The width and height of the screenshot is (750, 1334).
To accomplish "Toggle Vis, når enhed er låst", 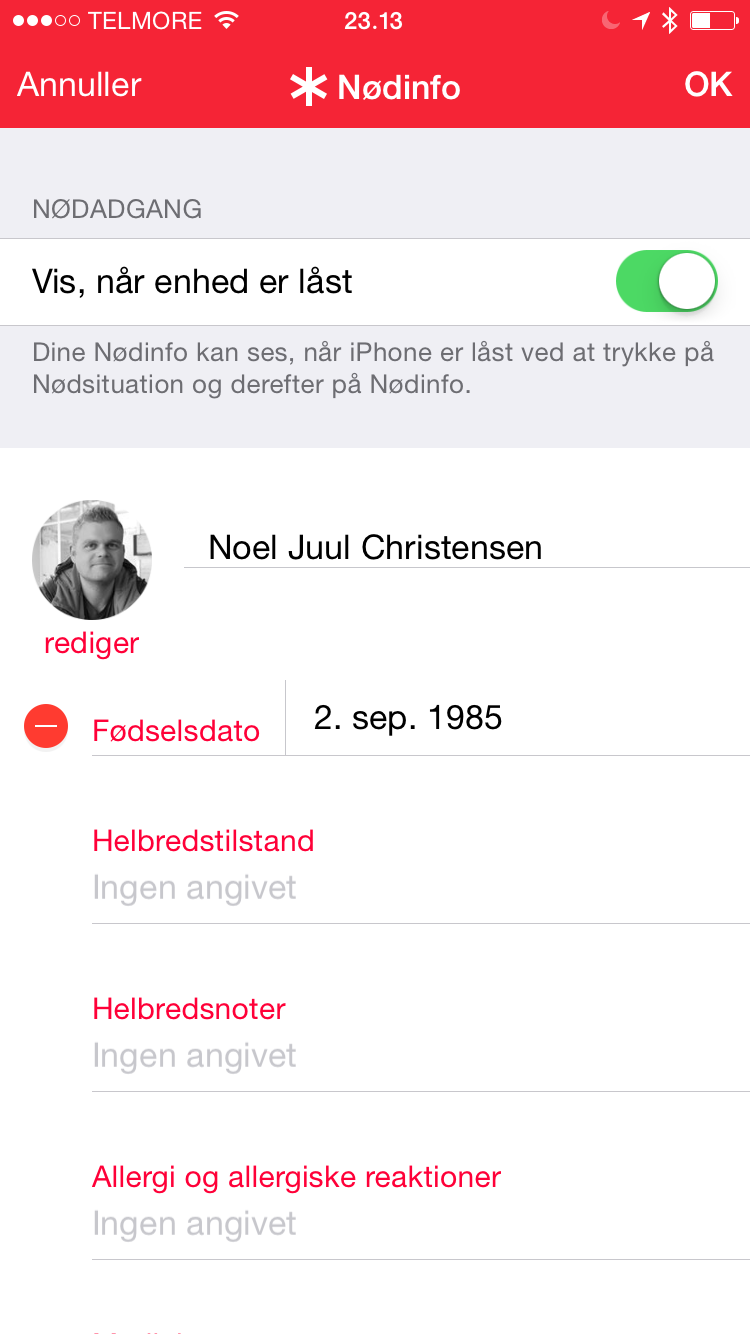I will click(x=667, y=282).
